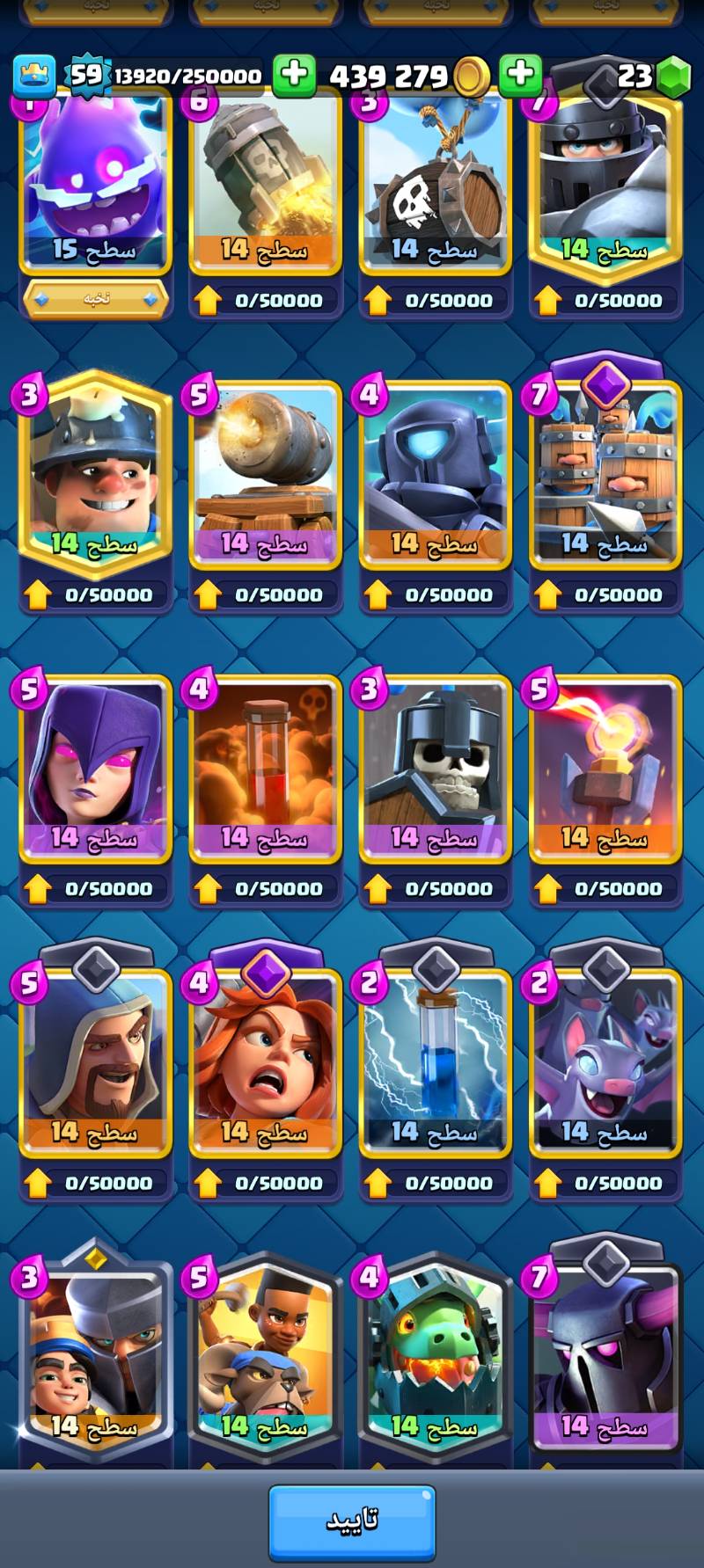The height and width of the screenshot is (1568, 704).
Task: Select the Royal Recruits card
Action: 605,475
